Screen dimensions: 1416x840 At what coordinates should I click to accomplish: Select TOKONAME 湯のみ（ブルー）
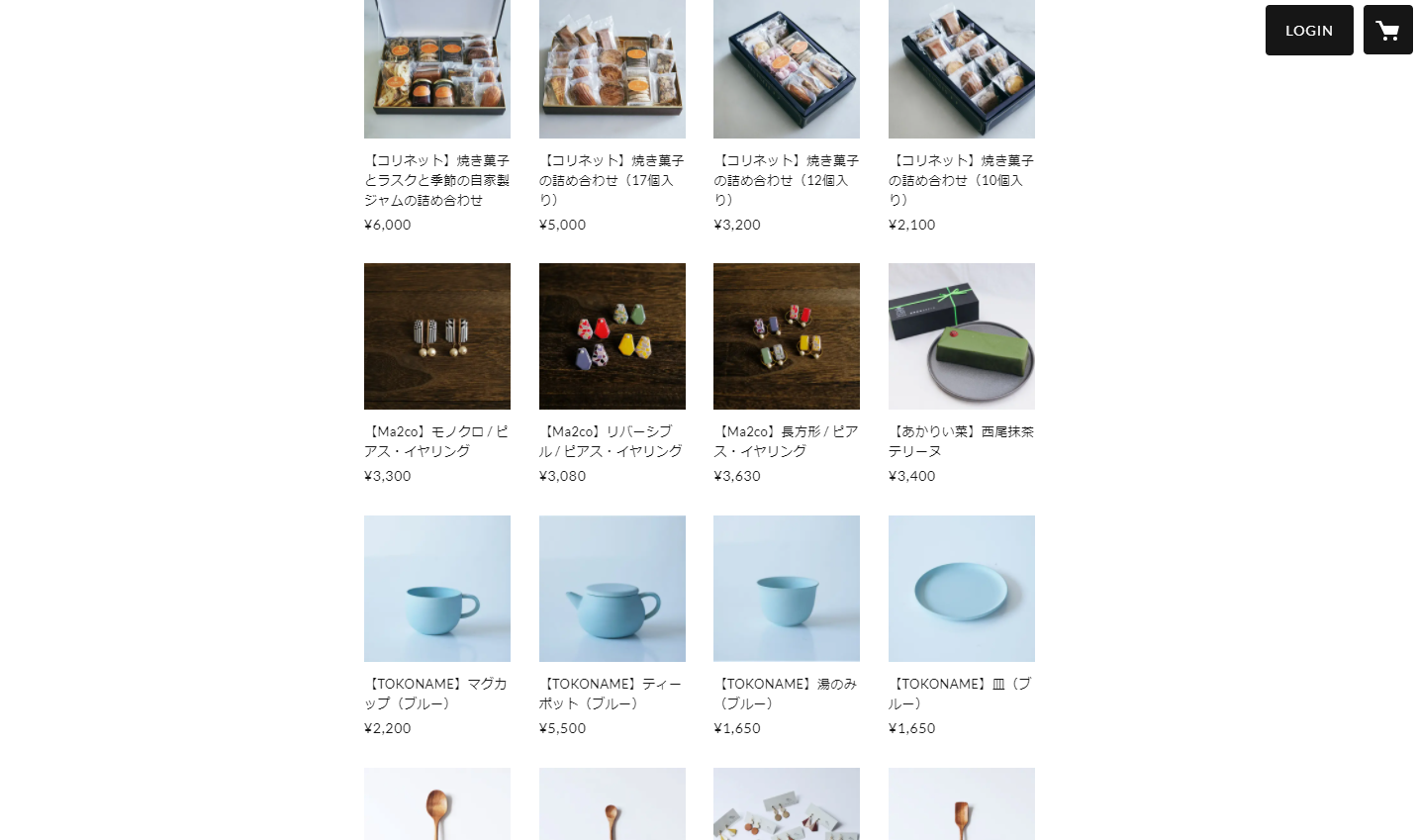(786, 589)
